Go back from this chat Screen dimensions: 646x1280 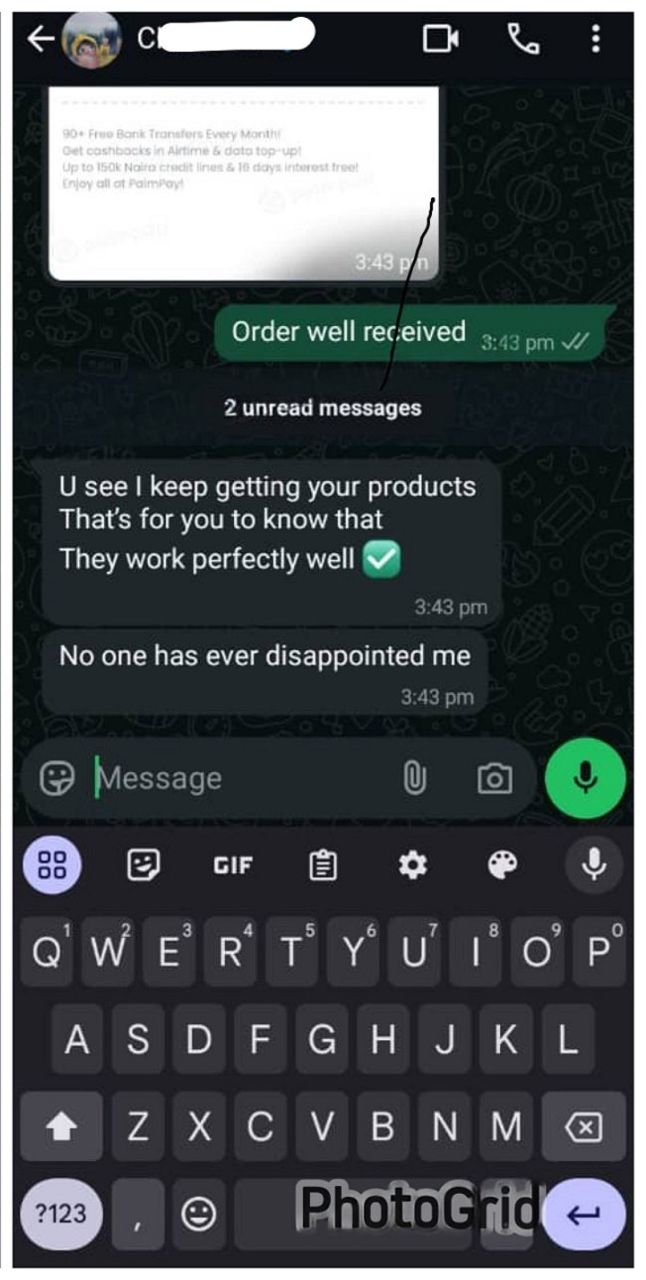click(x=40, y=39)
